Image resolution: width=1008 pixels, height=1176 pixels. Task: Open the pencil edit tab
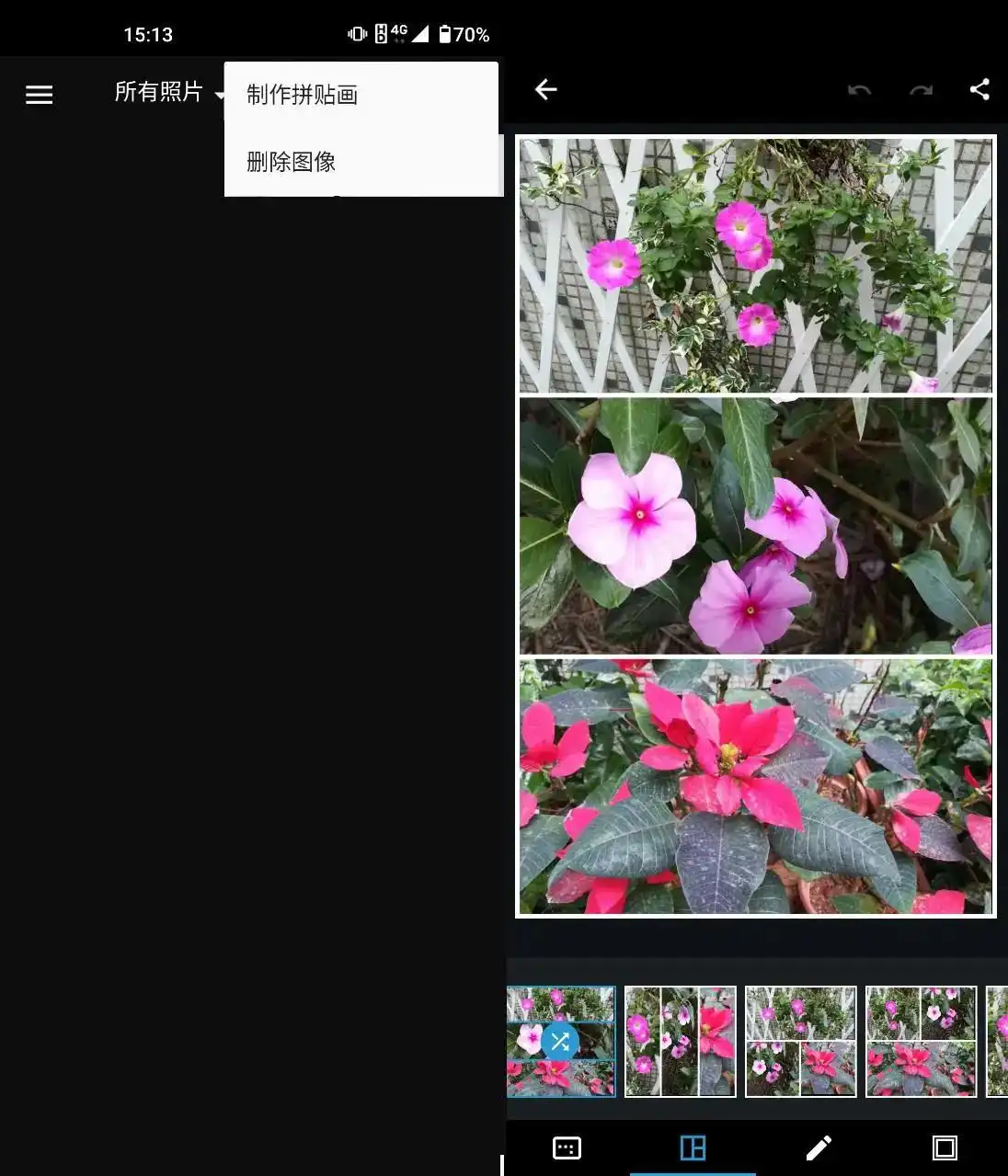(819, 1147)
